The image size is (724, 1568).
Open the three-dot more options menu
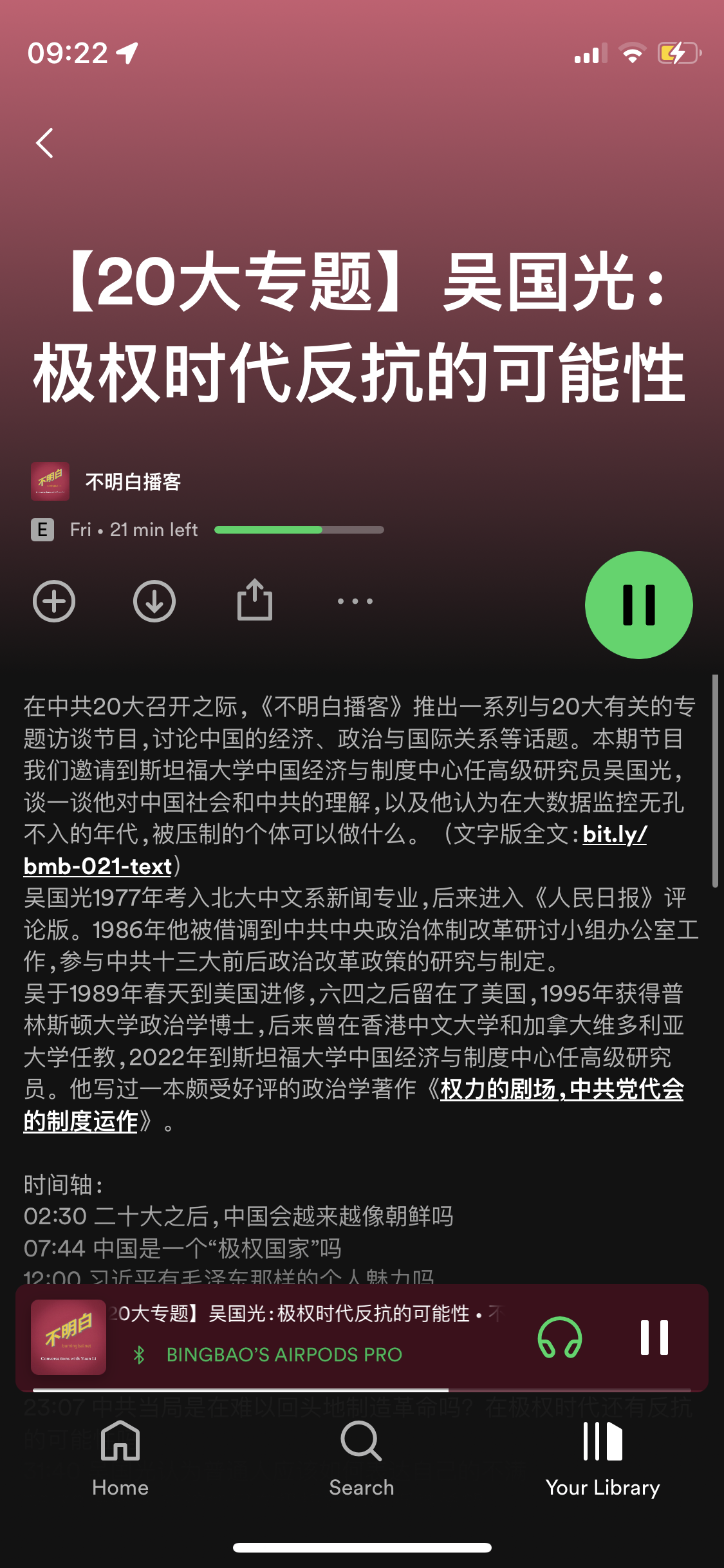coord(355,601)
